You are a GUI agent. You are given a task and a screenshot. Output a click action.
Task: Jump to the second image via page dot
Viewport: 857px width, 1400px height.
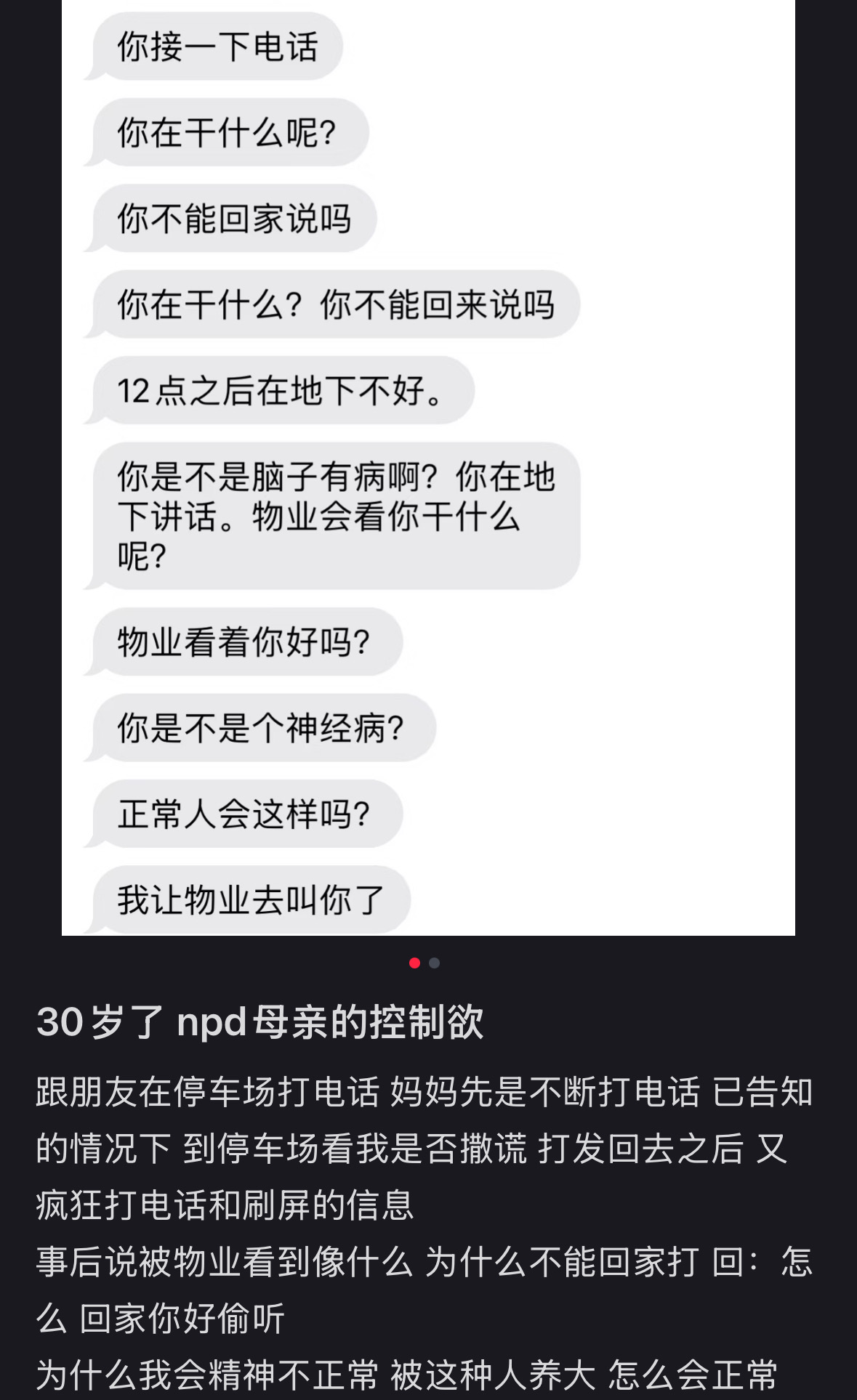435,963
